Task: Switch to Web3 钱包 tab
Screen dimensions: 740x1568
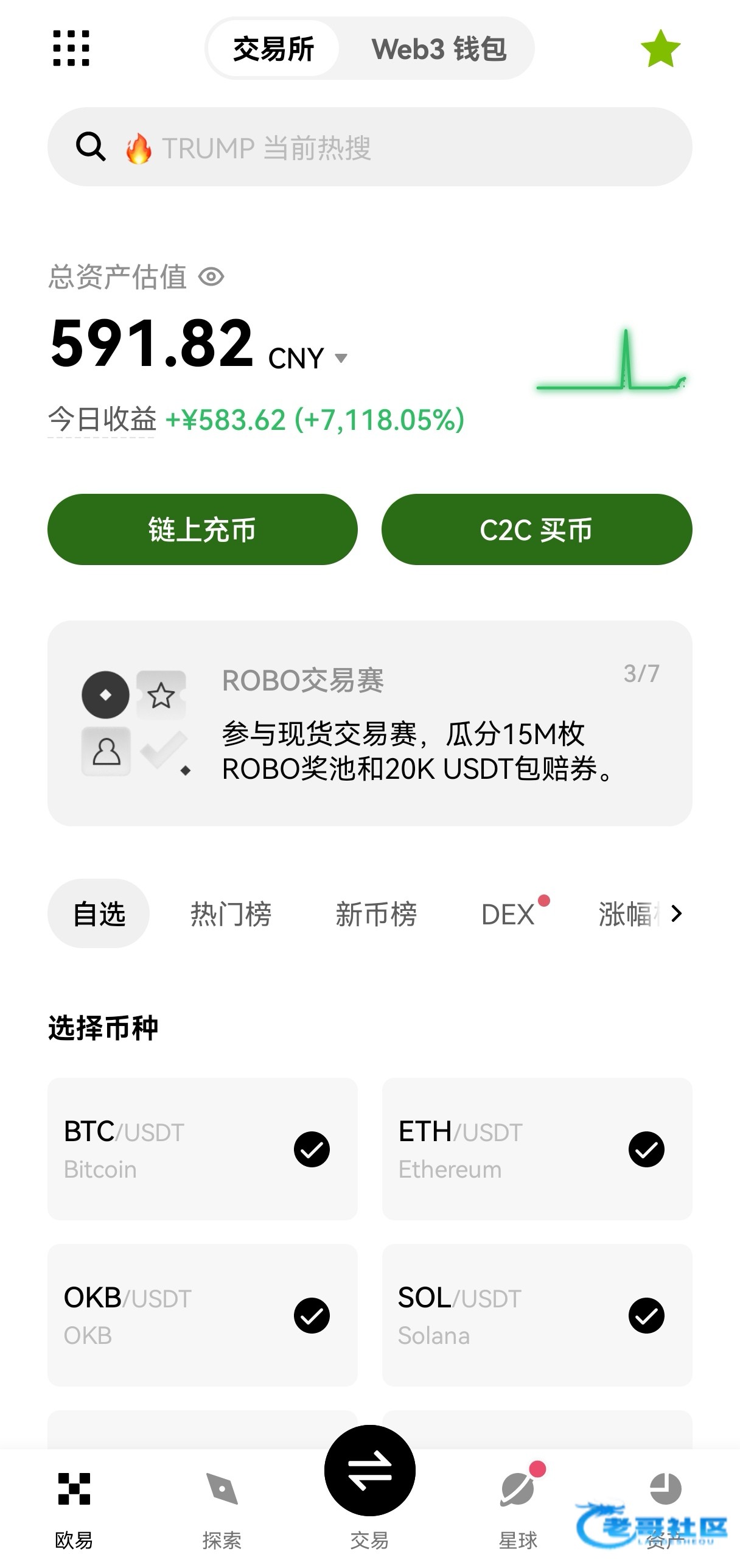Action: 439,49
